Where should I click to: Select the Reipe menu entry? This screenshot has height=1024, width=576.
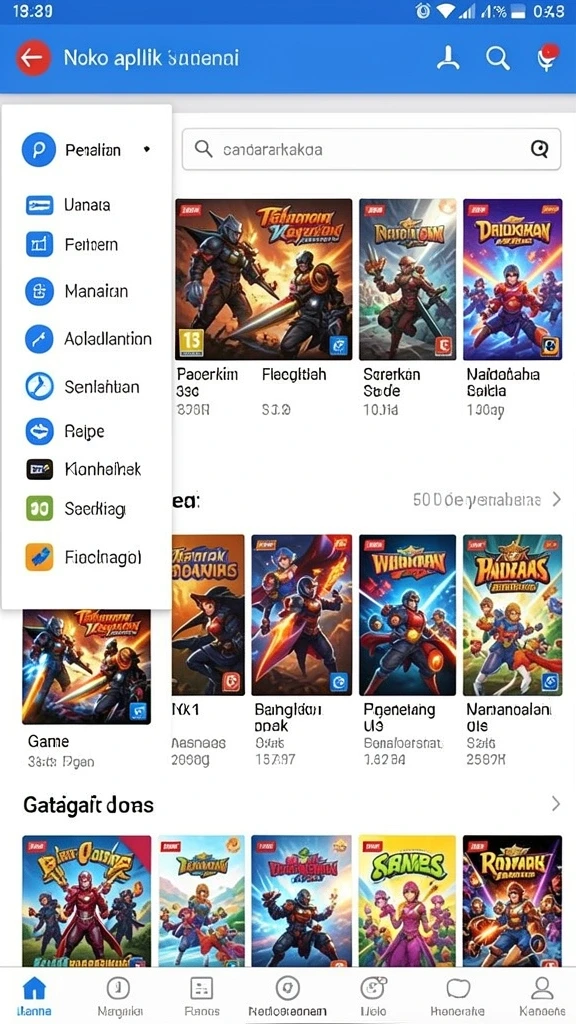[86, 431]
